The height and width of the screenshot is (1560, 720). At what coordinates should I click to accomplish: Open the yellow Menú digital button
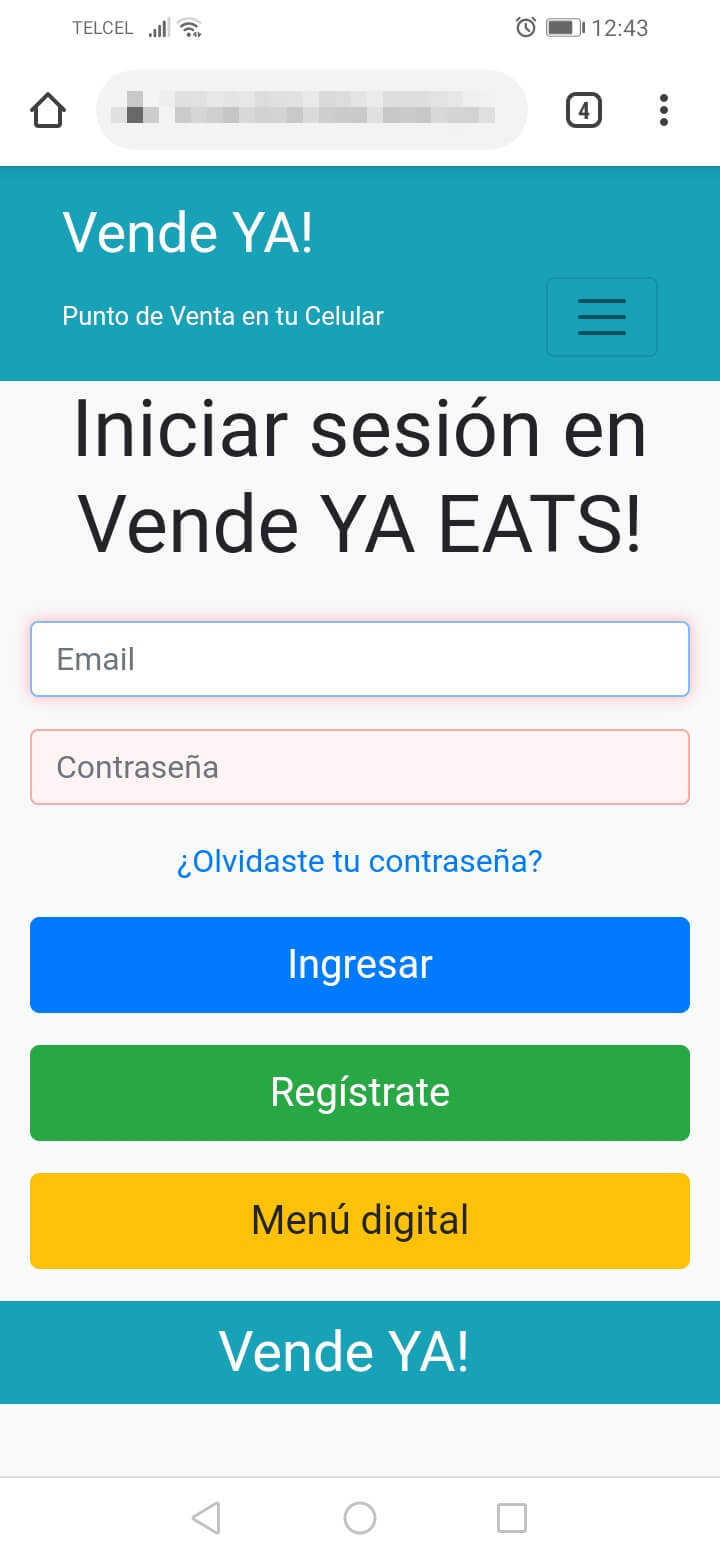pyautogui.click(x=360, y=1221)
